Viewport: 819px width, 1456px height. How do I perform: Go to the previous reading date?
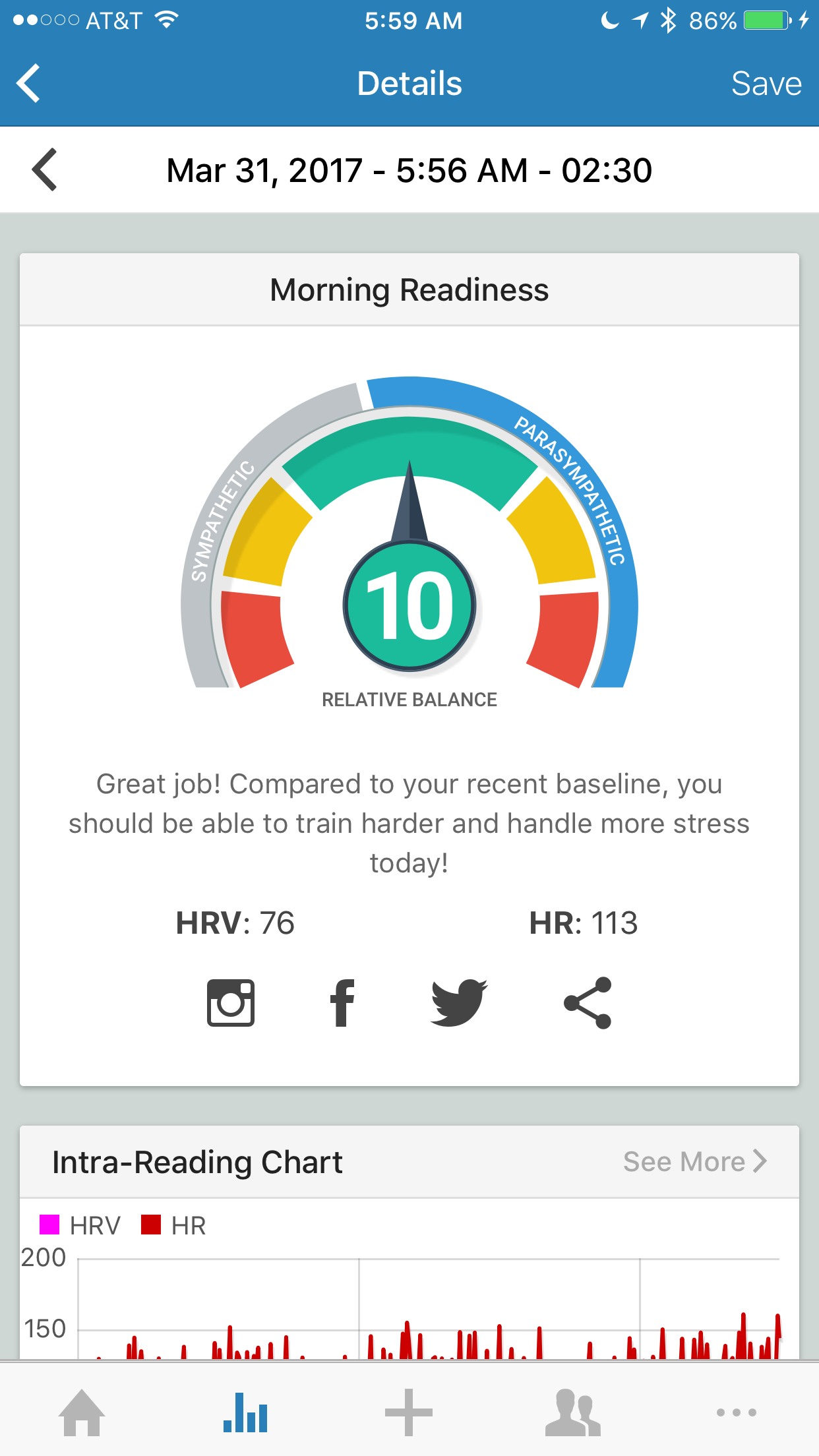45,169
